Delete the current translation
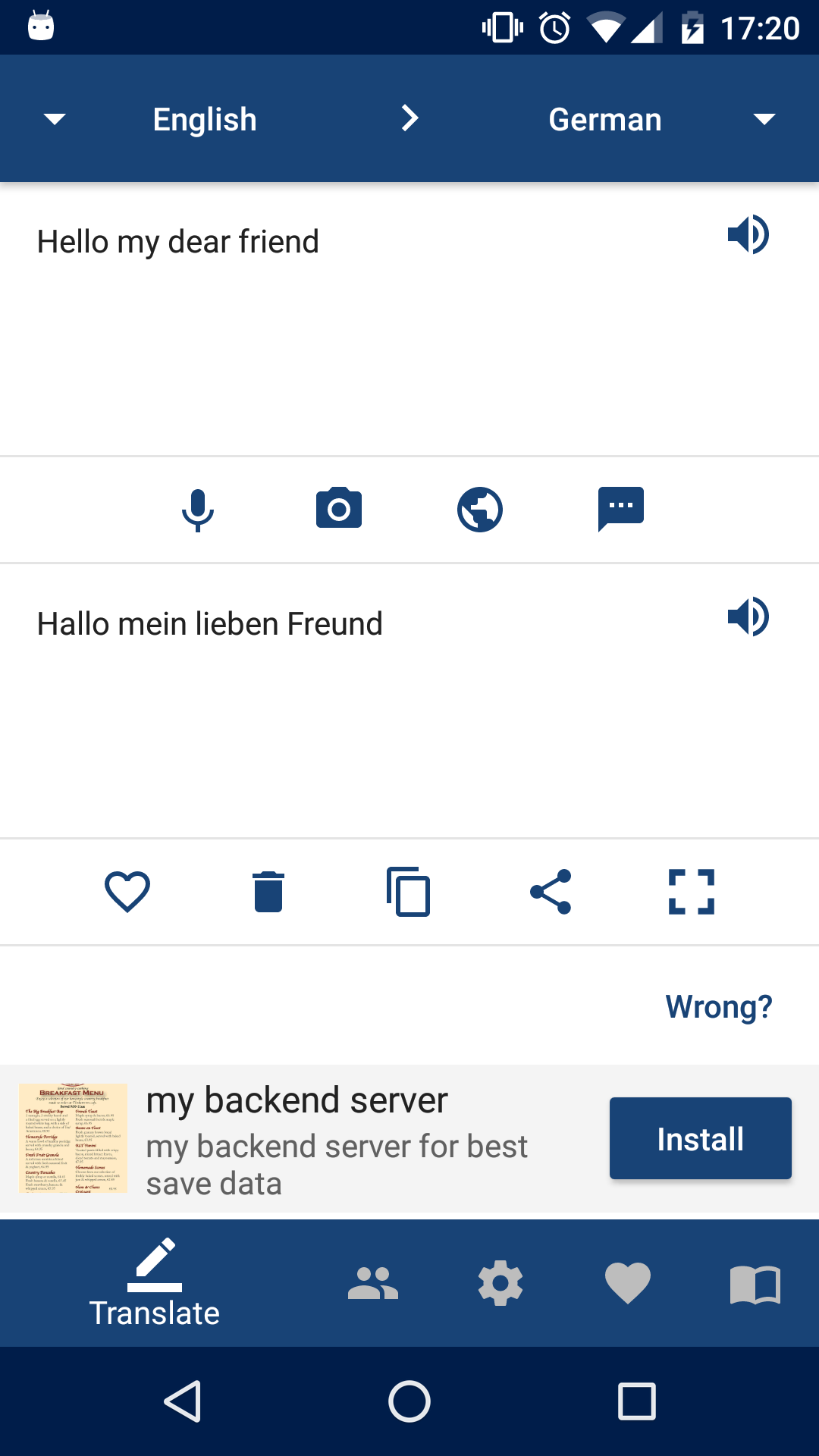Screen dimensions: 819x1456 268,892
